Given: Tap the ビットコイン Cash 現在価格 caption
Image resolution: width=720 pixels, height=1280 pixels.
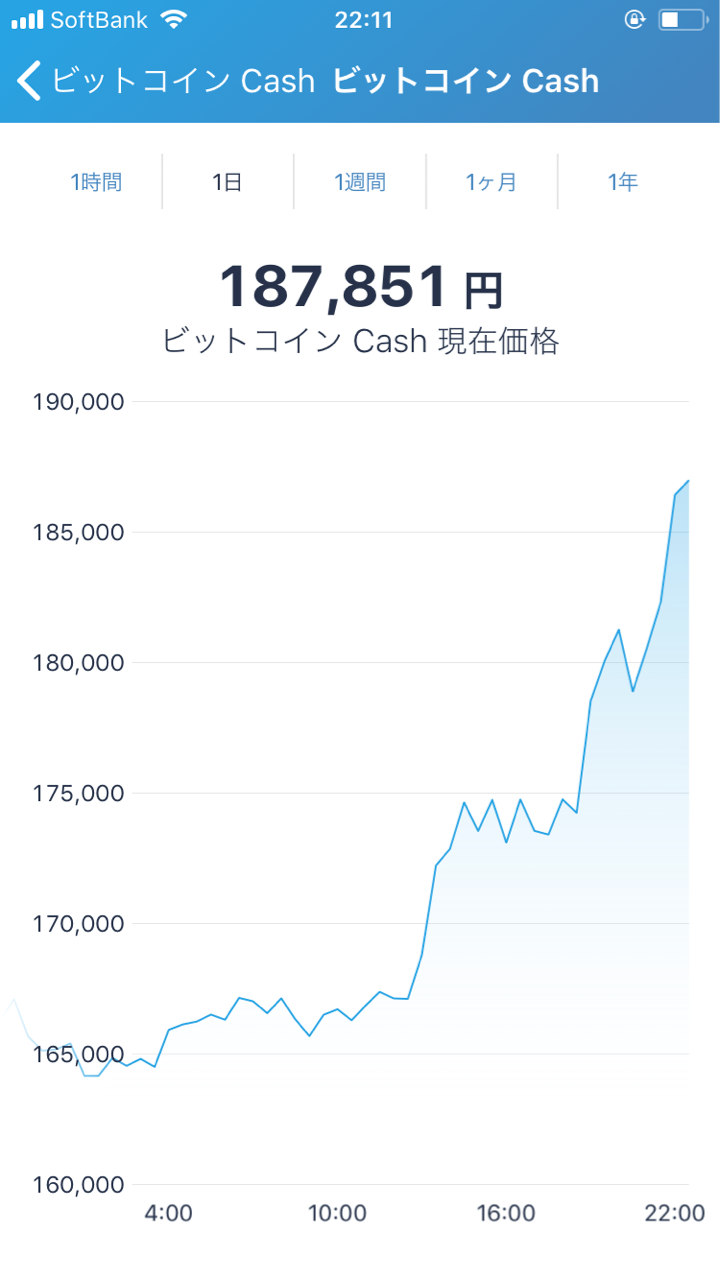Looking at the screenshot, I should point(360,341).
